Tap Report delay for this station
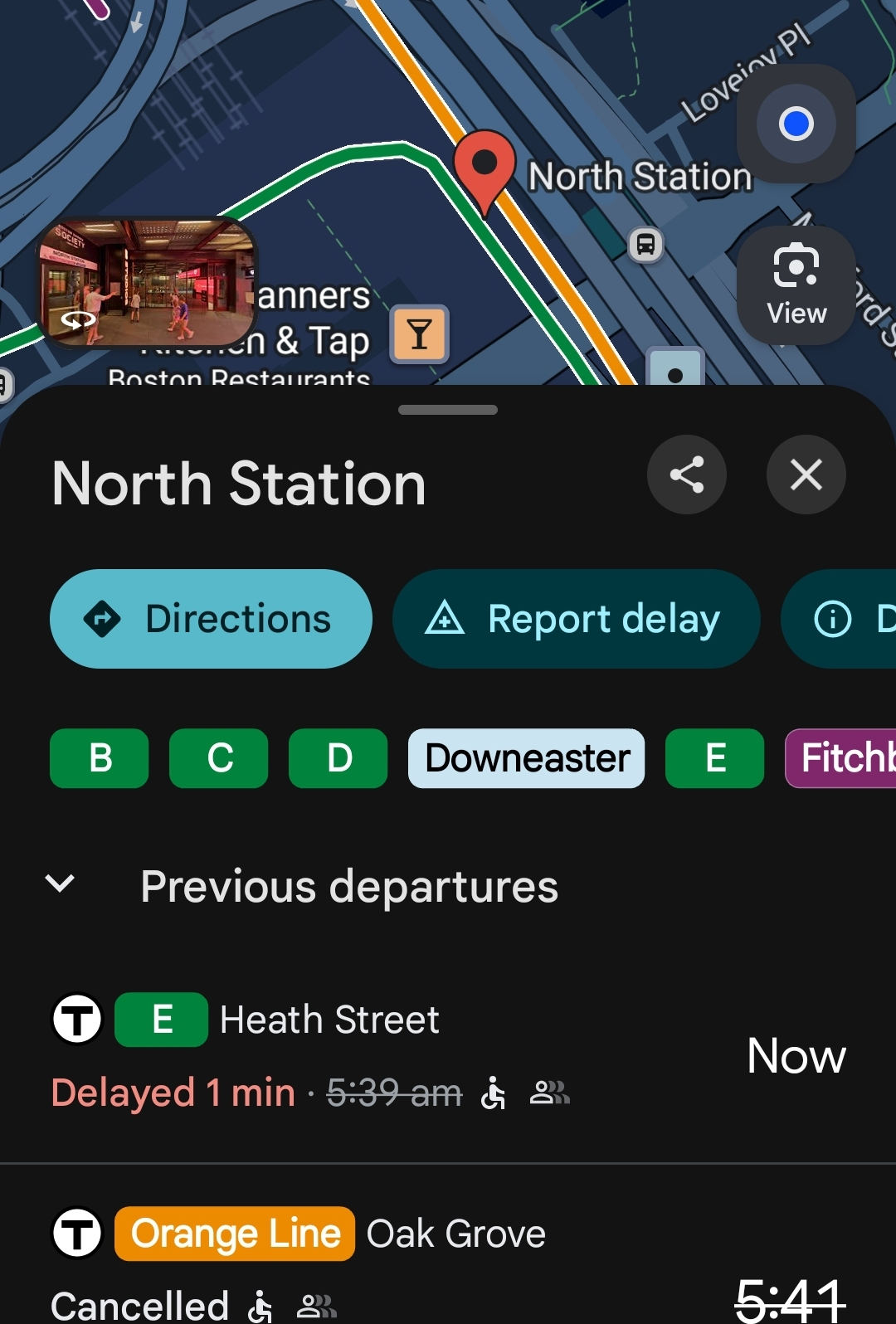This screenshot has width=896, height=1324. pos(577,618)
